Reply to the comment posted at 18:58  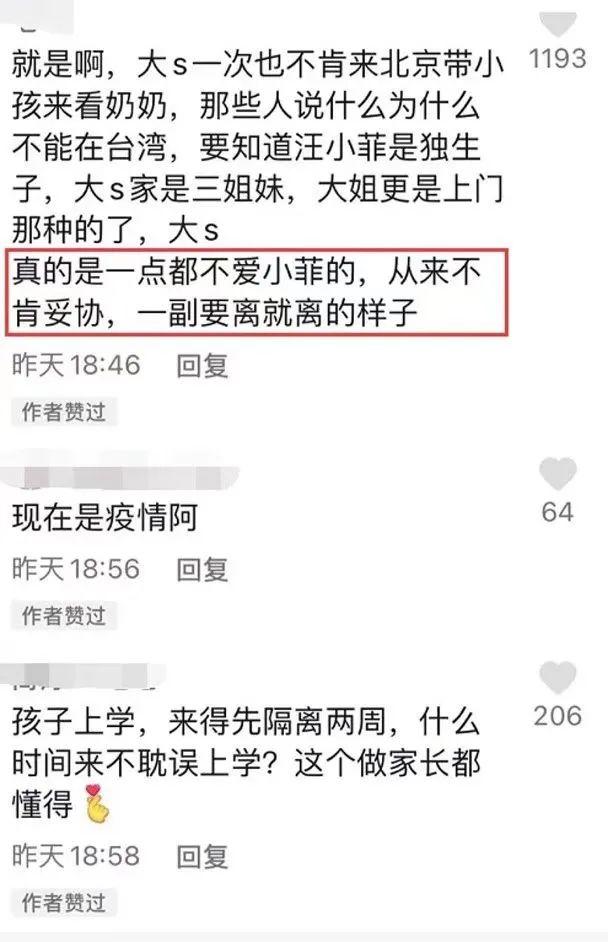pyautogui.click(x=203, y=856)
